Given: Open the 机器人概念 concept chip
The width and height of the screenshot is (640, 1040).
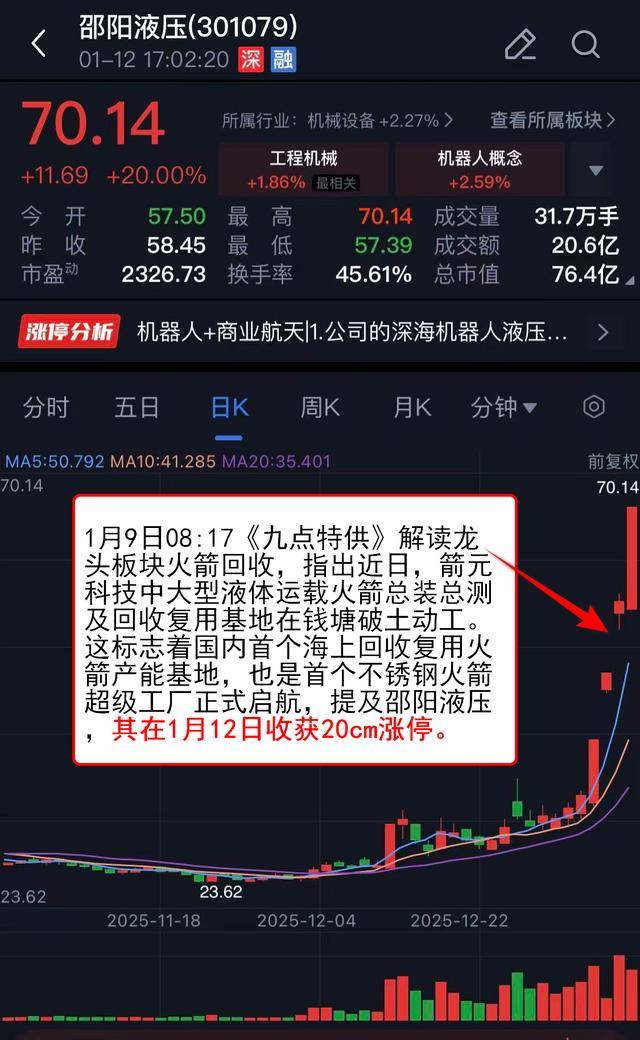Looking at the screenshot, I should (480, 169).
